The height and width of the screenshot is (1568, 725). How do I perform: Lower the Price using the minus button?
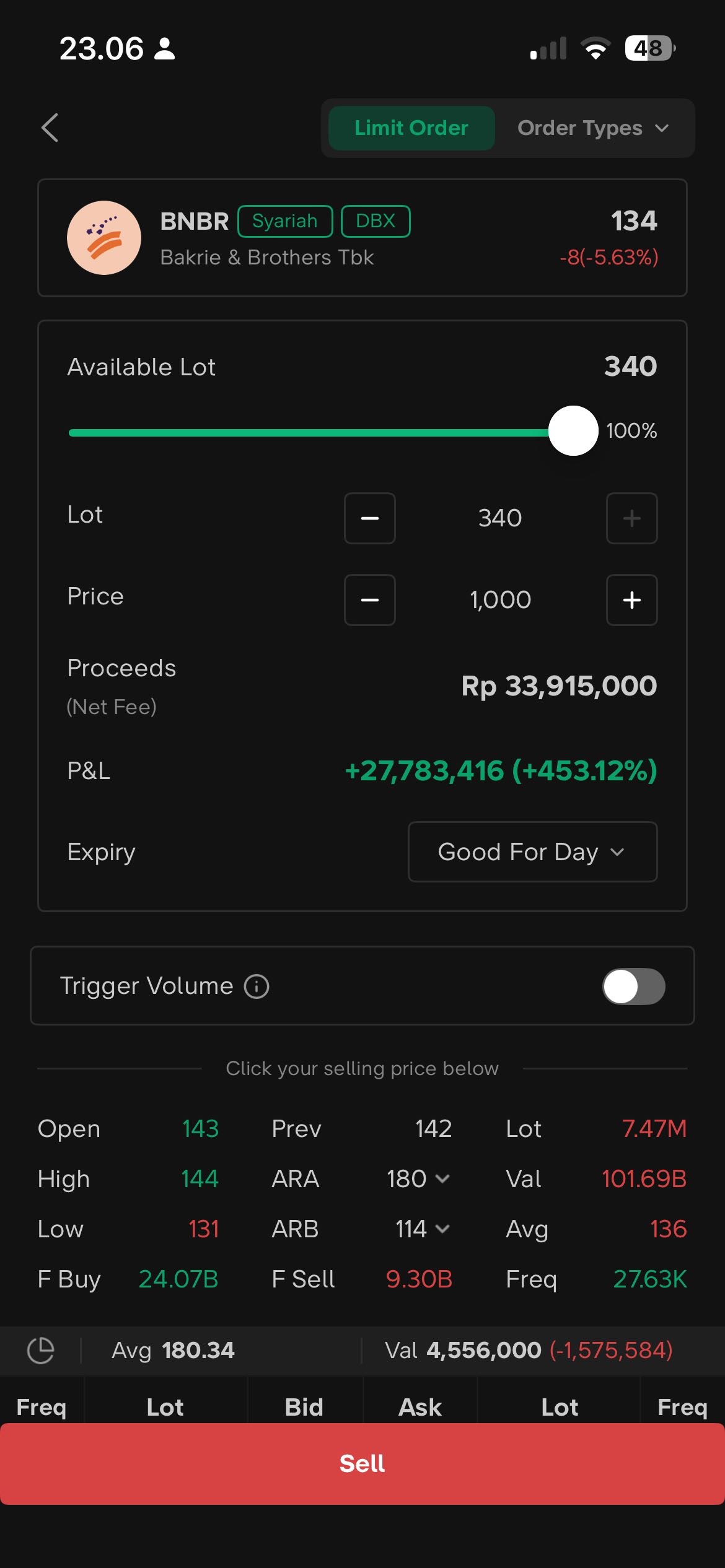click(370, 600)
